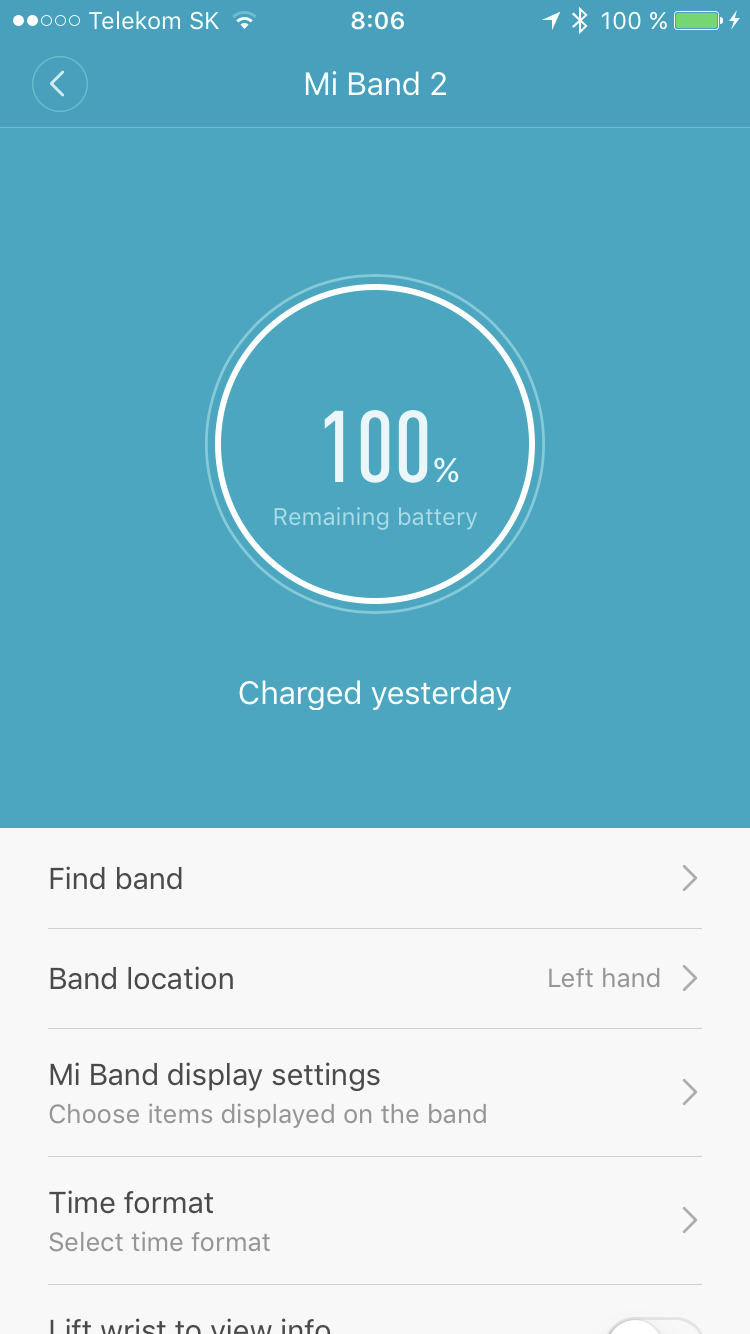Tap the cellular signal dots
The width and height of the screenshot is (750, 1334).
(x=44, y=19)
